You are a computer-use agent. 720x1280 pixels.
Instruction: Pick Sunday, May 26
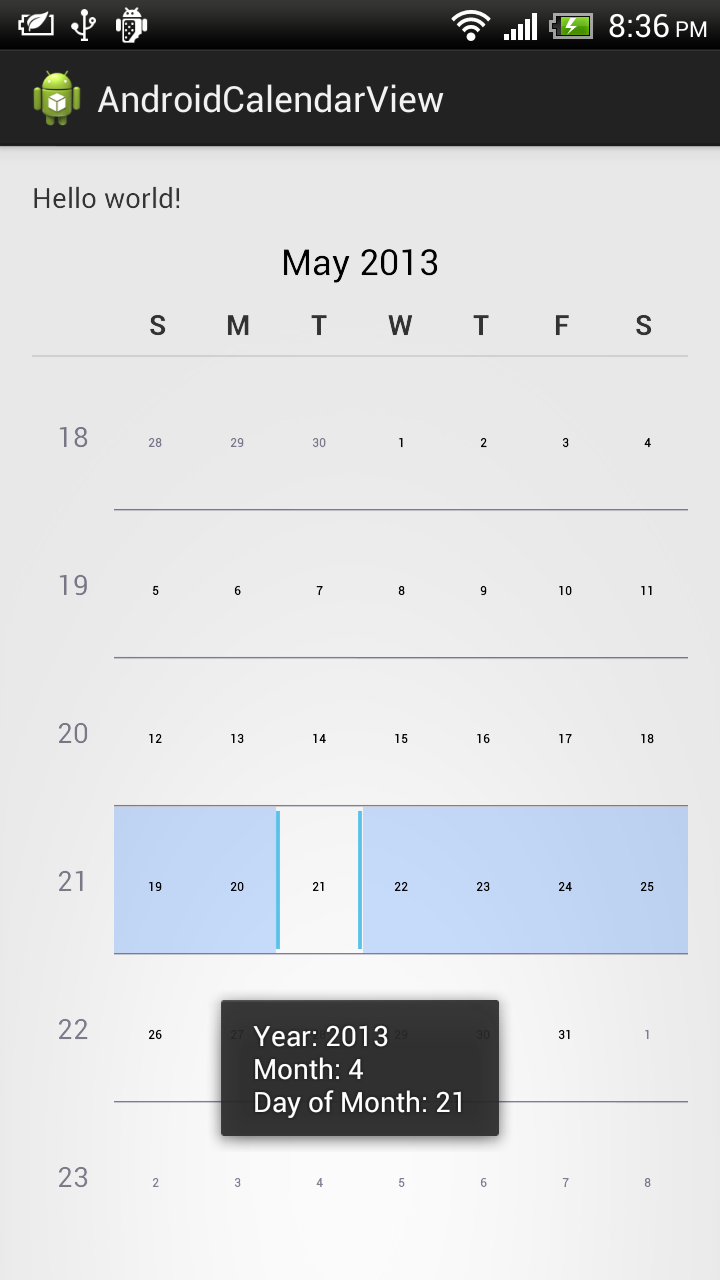[x=155, y=1034]
